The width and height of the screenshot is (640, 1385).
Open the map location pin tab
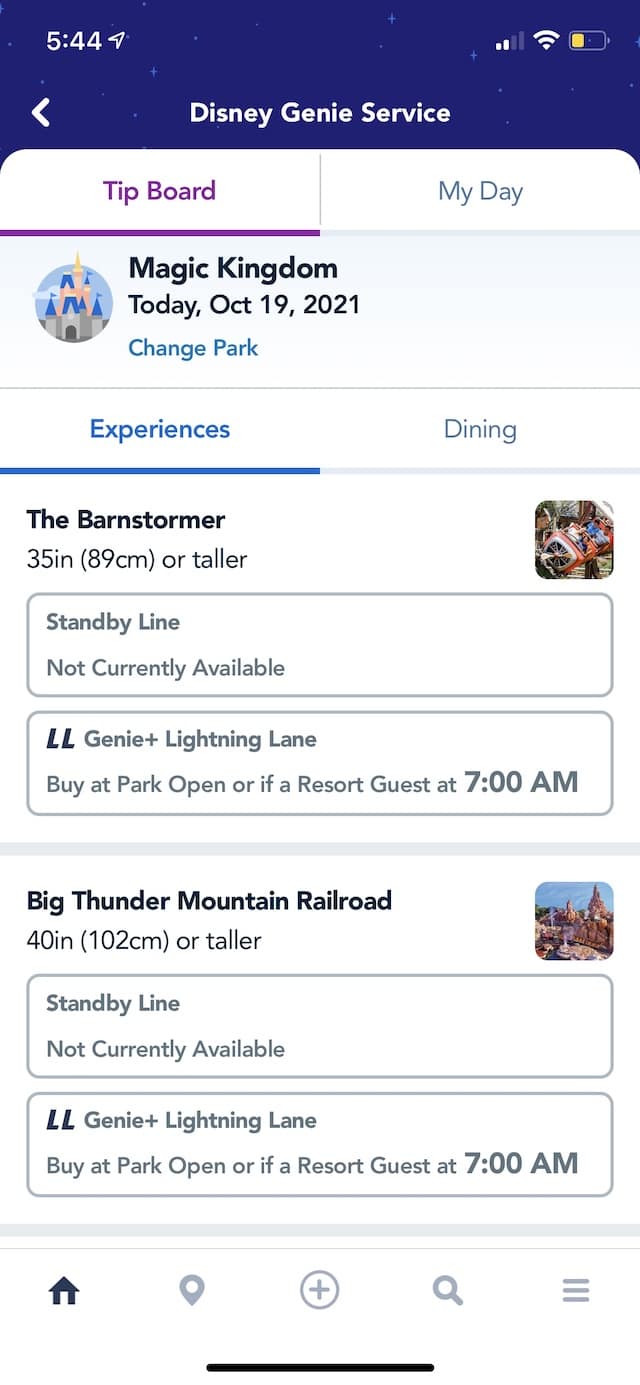[192, 1291]
